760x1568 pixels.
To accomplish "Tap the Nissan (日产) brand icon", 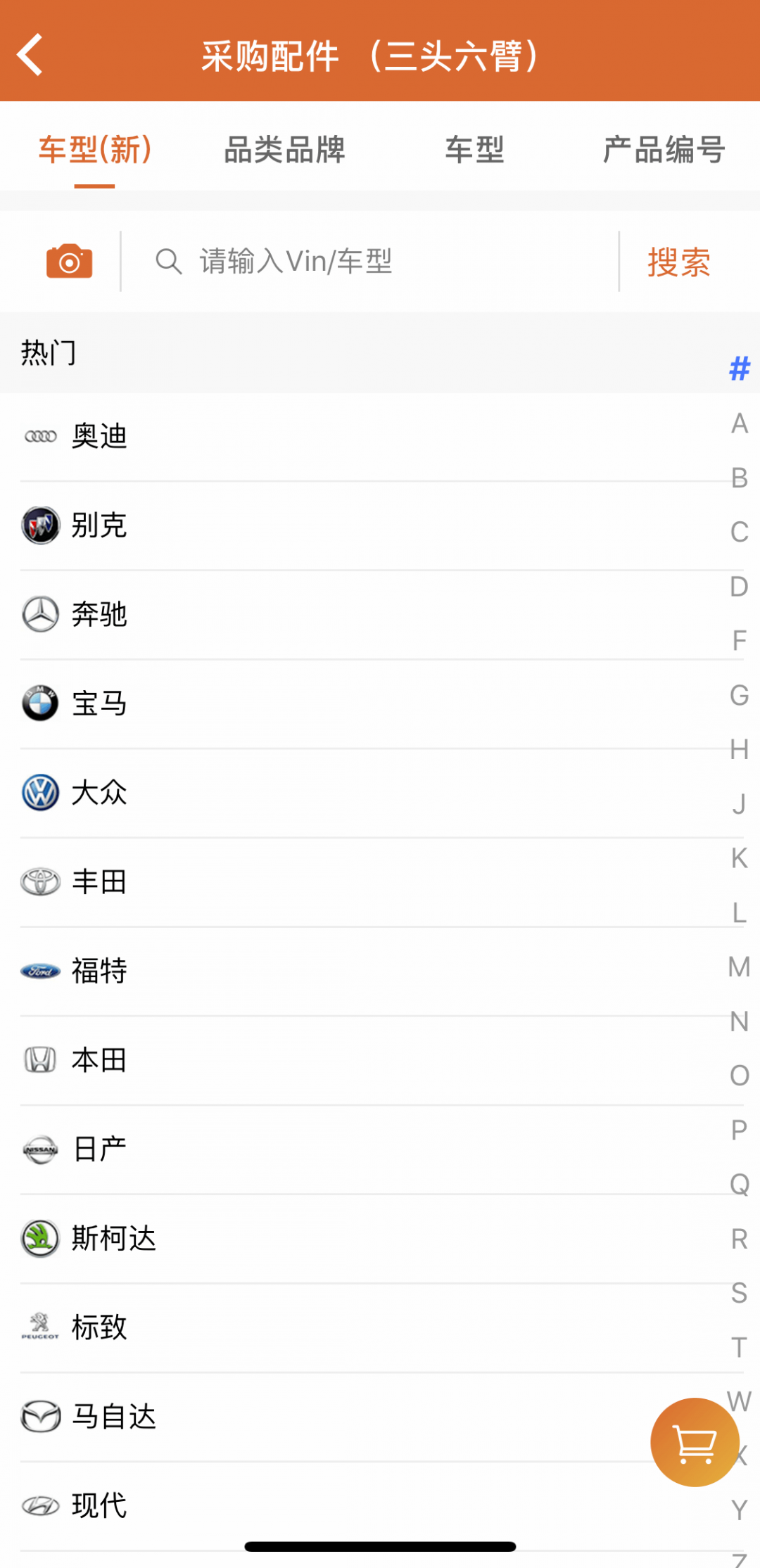I will pos(40,1148).
